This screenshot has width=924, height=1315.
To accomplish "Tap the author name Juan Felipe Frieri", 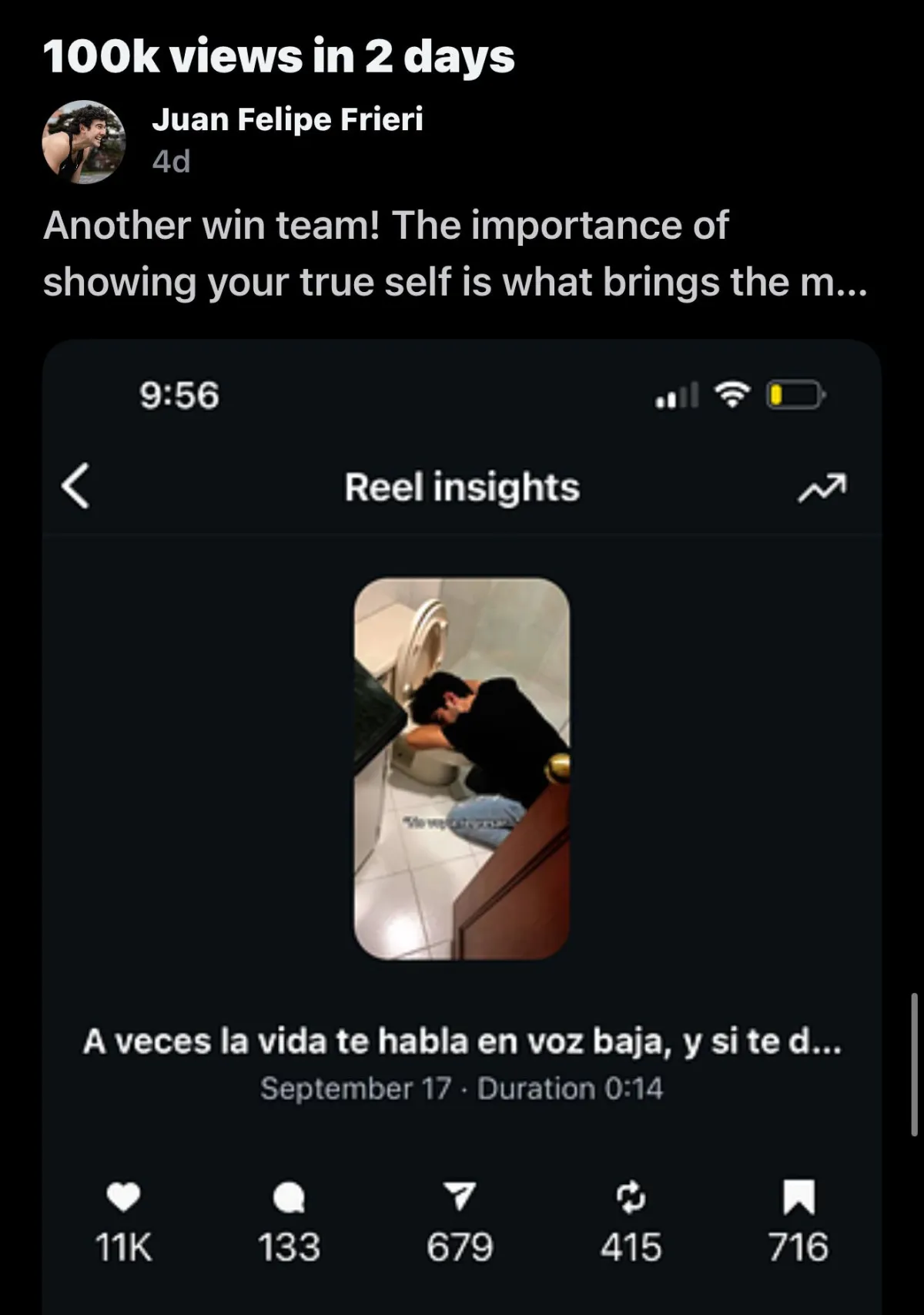I will [x=287, y=119].
